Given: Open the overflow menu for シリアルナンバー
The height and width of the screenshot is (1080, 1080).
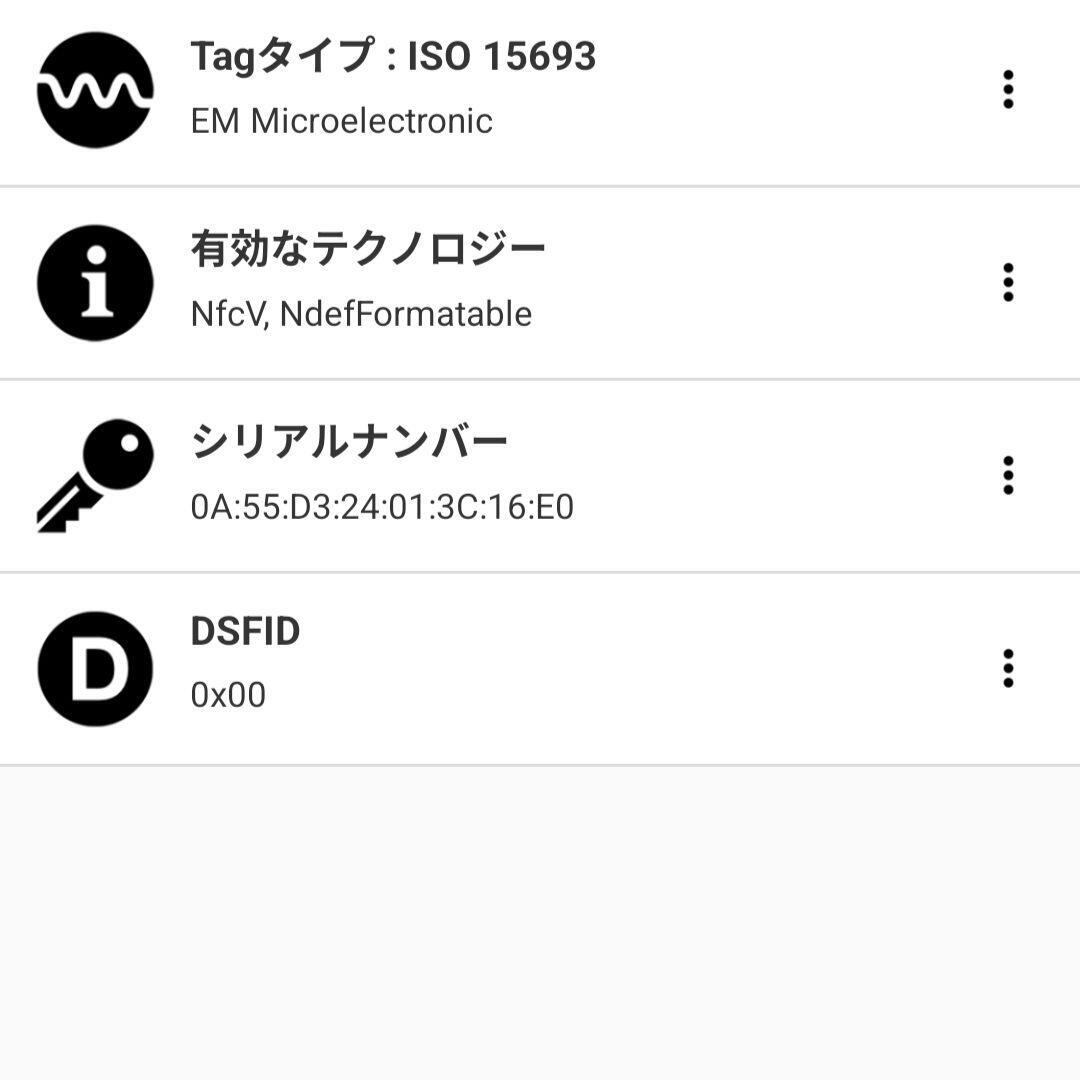Looking at the screenshot, I should 1008,475.
